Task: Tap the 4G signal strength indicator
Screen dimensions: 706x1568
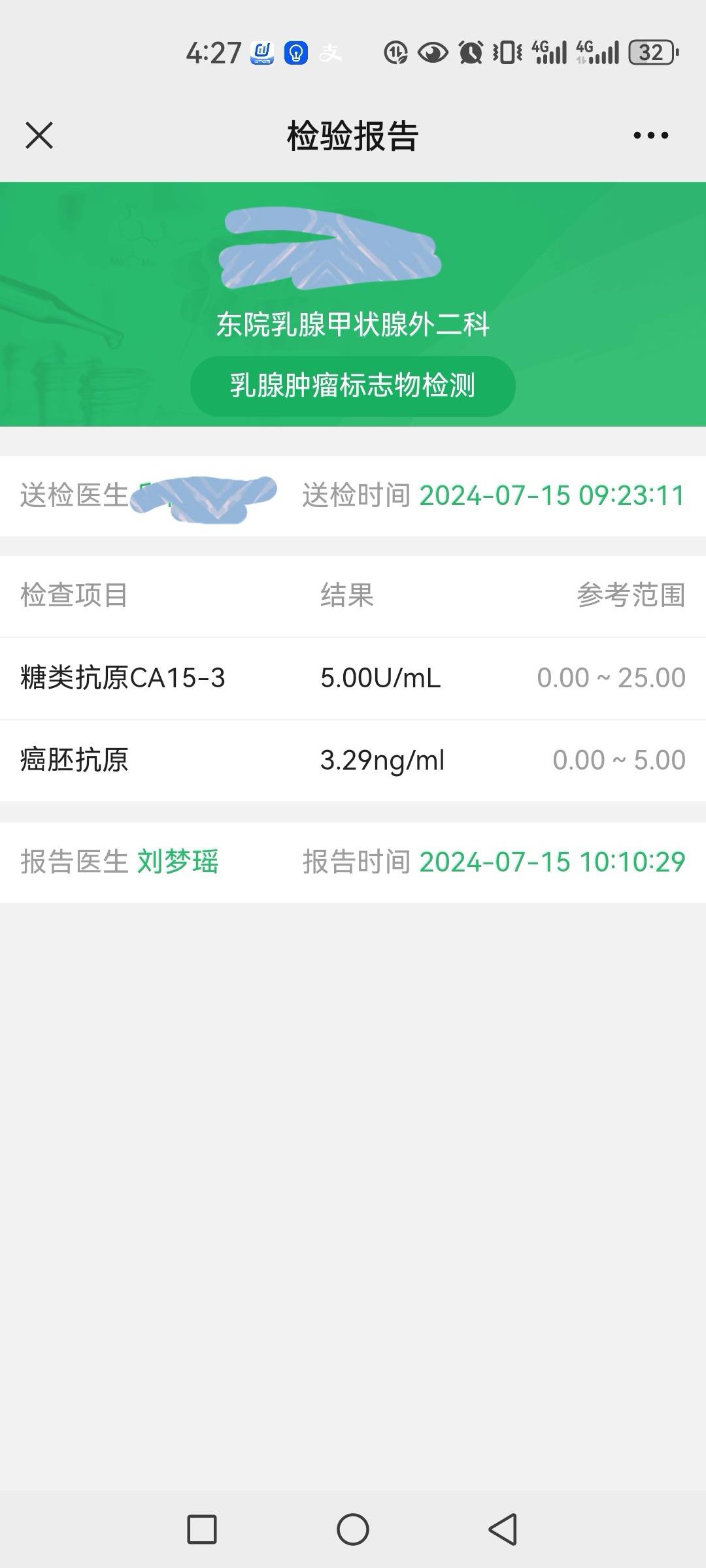Action: [548, 52]
